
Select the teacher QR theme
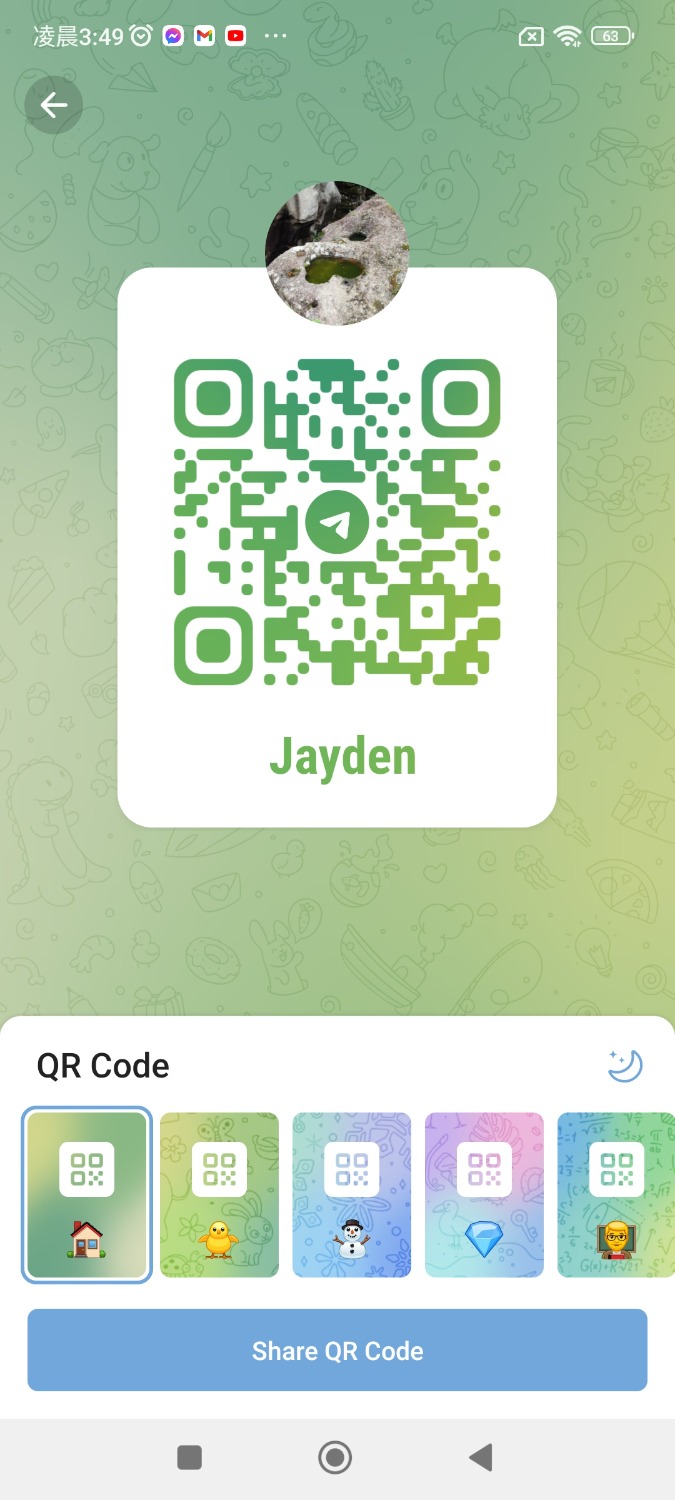pos(615,1194)
